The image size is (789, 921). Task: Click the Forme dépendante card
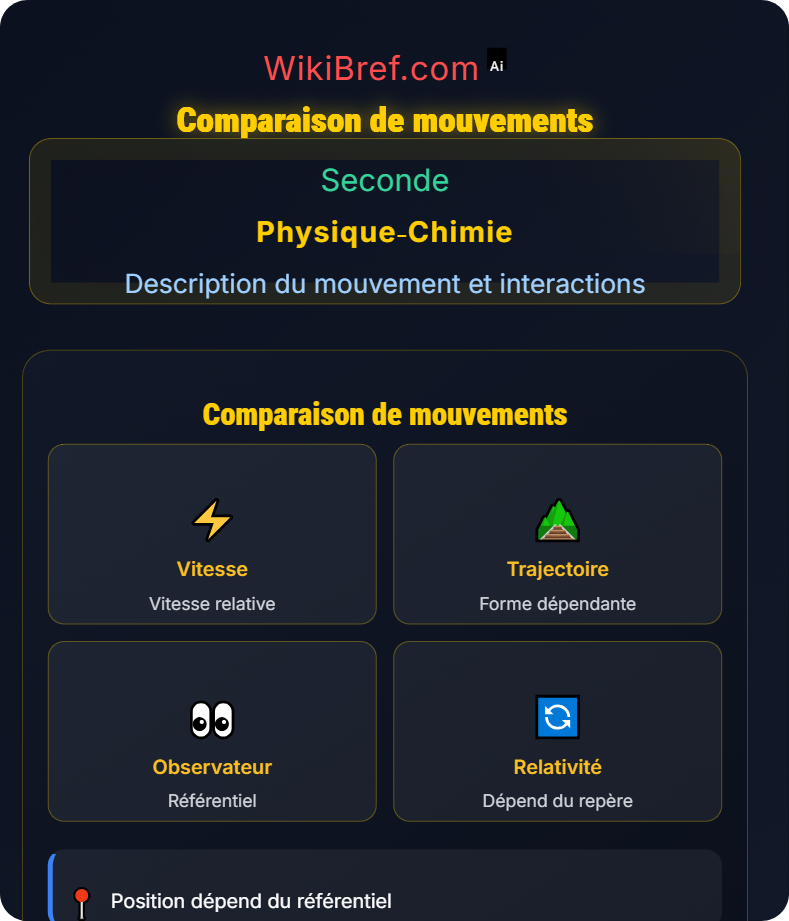click(557, 534)
